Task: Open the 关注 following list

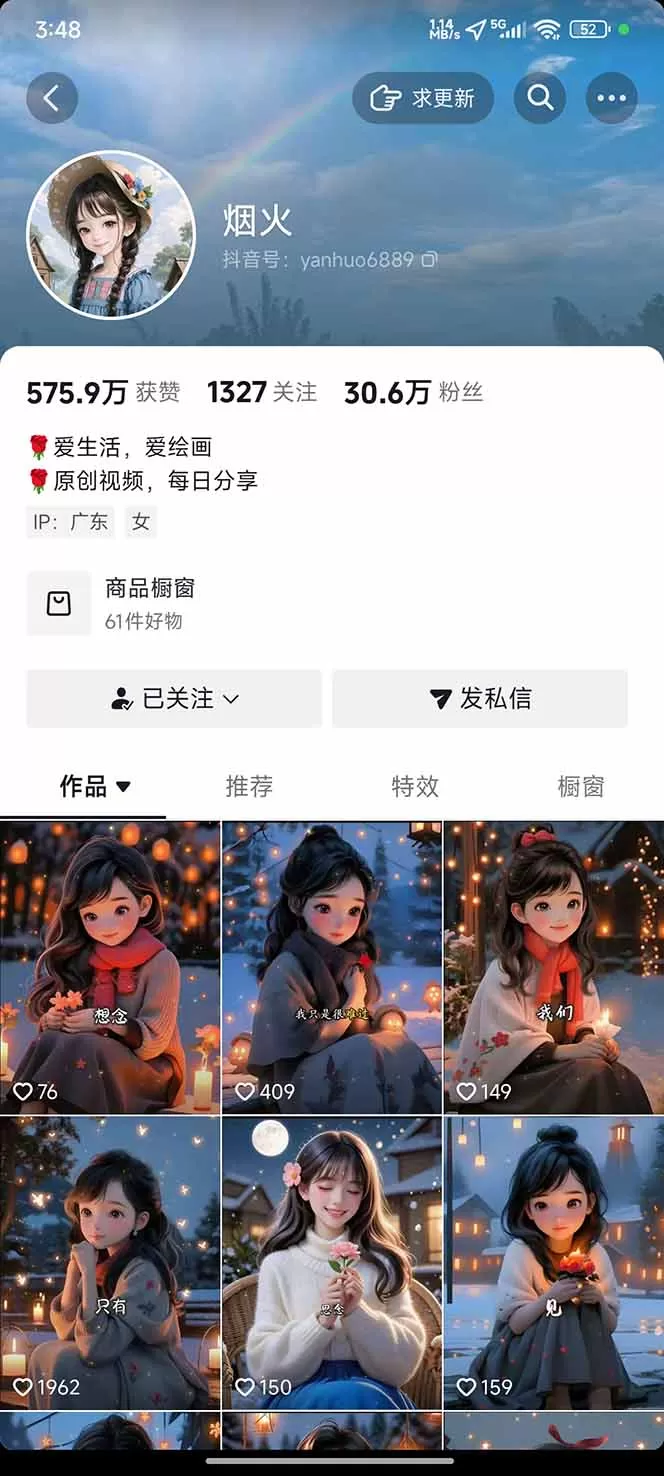Action: pos(262,393)
